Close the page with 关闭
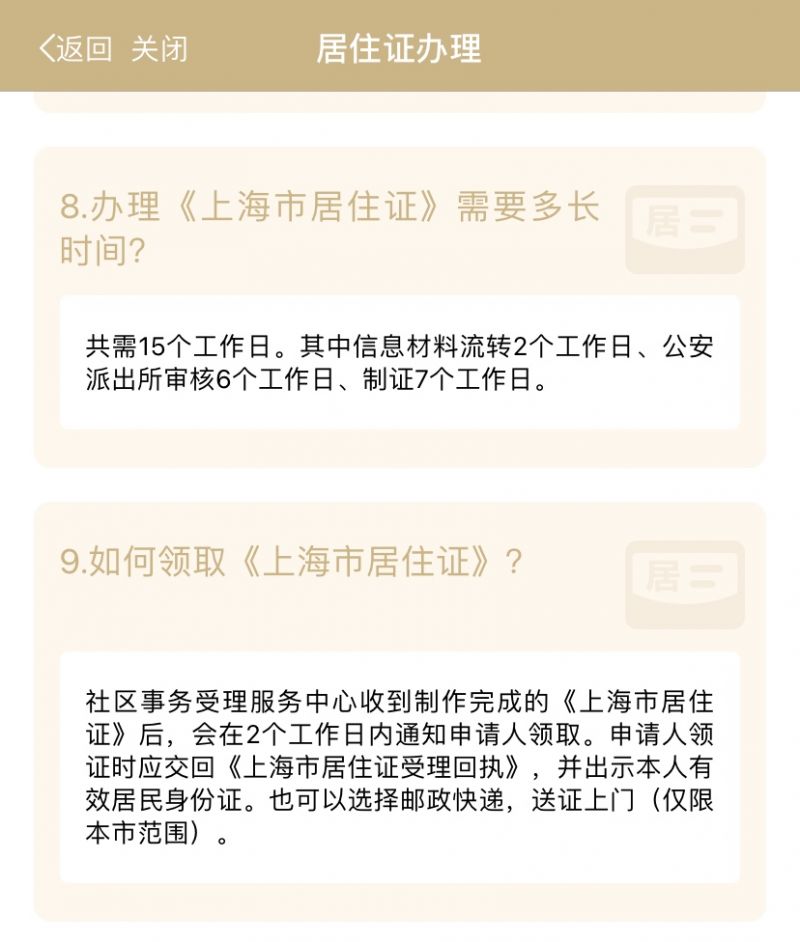This screenshot has height=942, width=800. coord(159,48)
